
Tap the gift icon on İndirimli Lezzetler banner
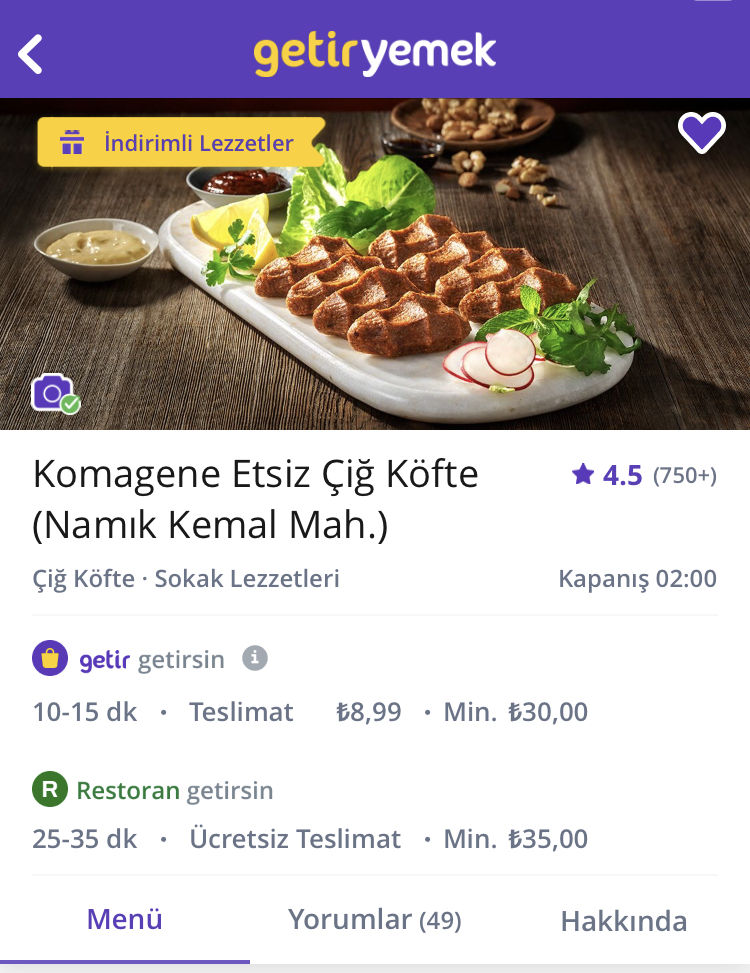70,142
